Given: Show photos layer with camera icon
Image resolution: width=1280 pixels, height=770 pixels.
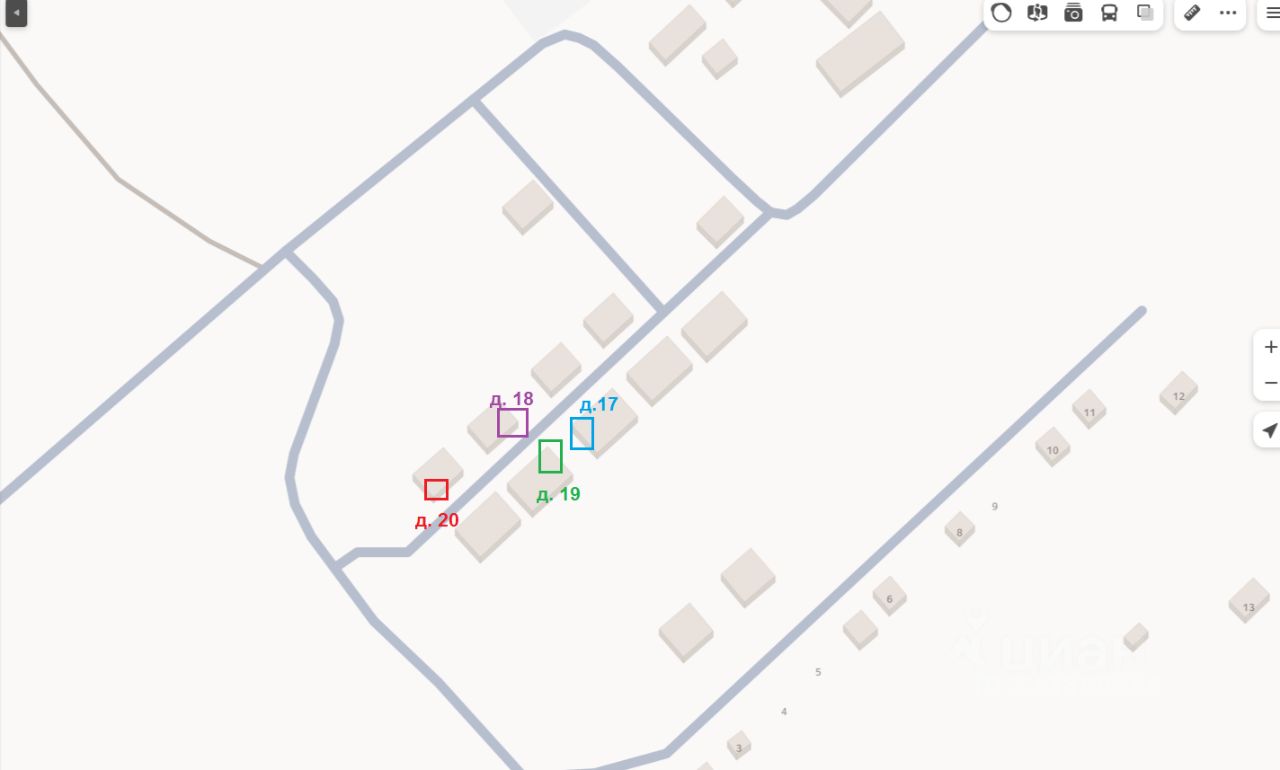Looking at the screenshot, I should 1073,13.
